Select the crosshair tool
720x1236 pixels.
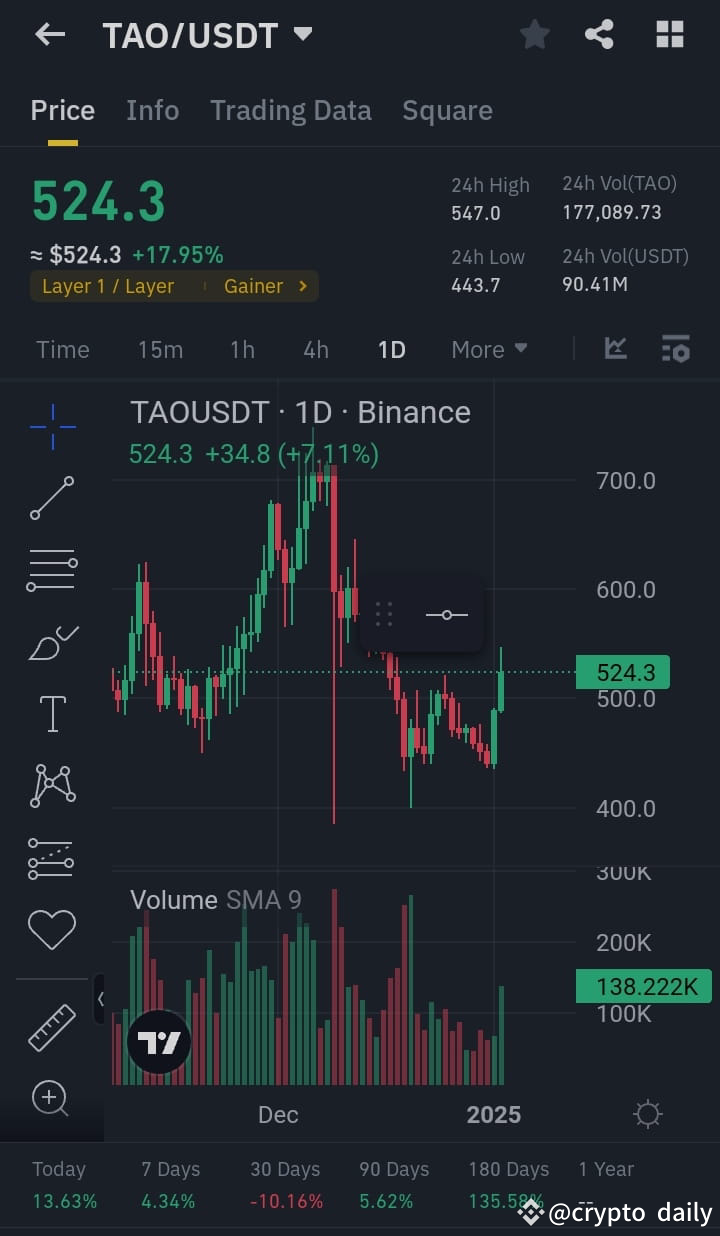52,427
